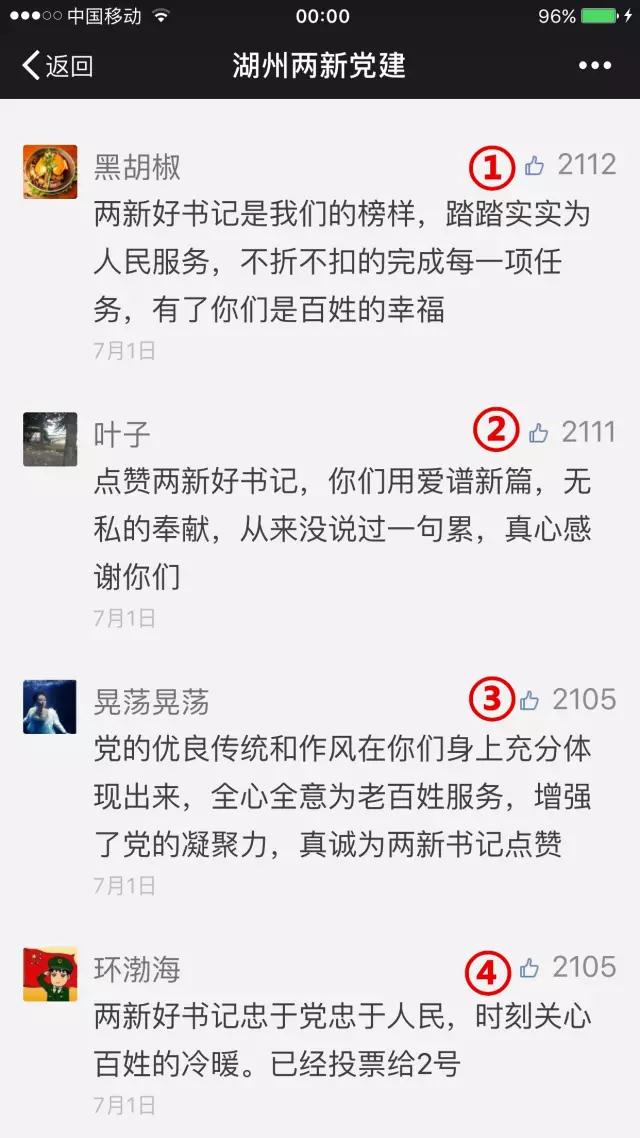Give a thumbs-up to 晃荡晃荡's comment
The width and height of the screenshot is (640, 1138).
coord(529,700)
